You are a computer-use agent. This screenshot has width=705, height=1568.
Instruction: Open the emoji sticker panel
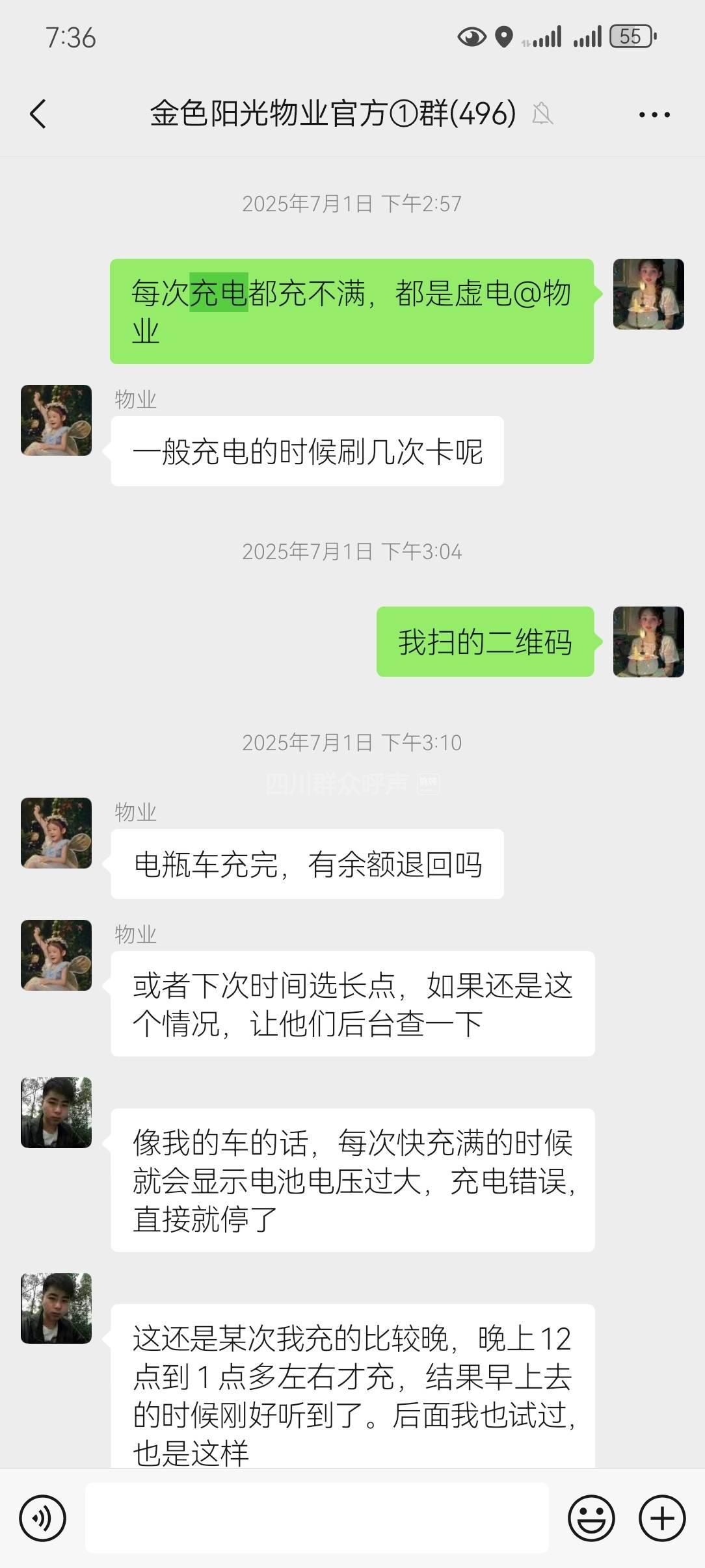pos(591,1519)
